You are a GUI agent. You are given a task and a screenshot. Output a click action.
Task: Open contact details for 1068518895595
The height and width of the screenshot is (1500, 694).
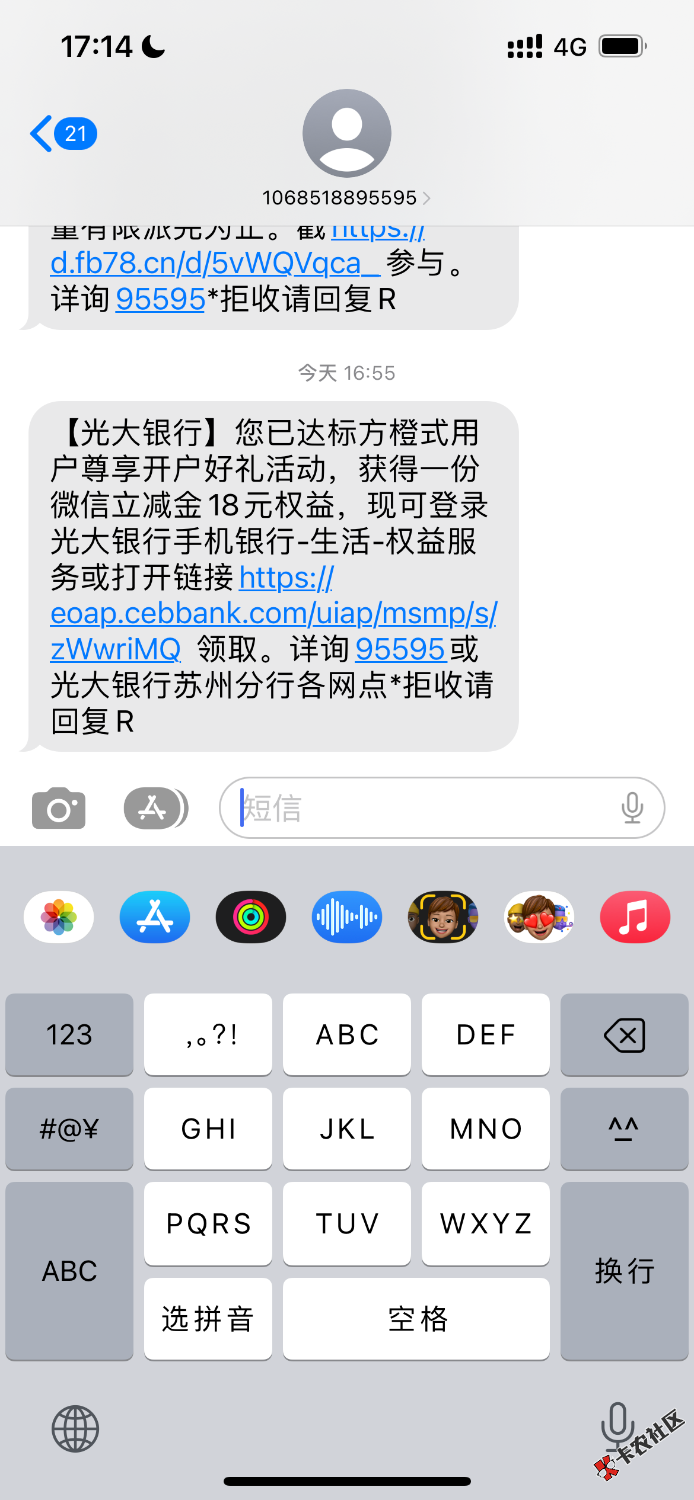coord(346,197)
